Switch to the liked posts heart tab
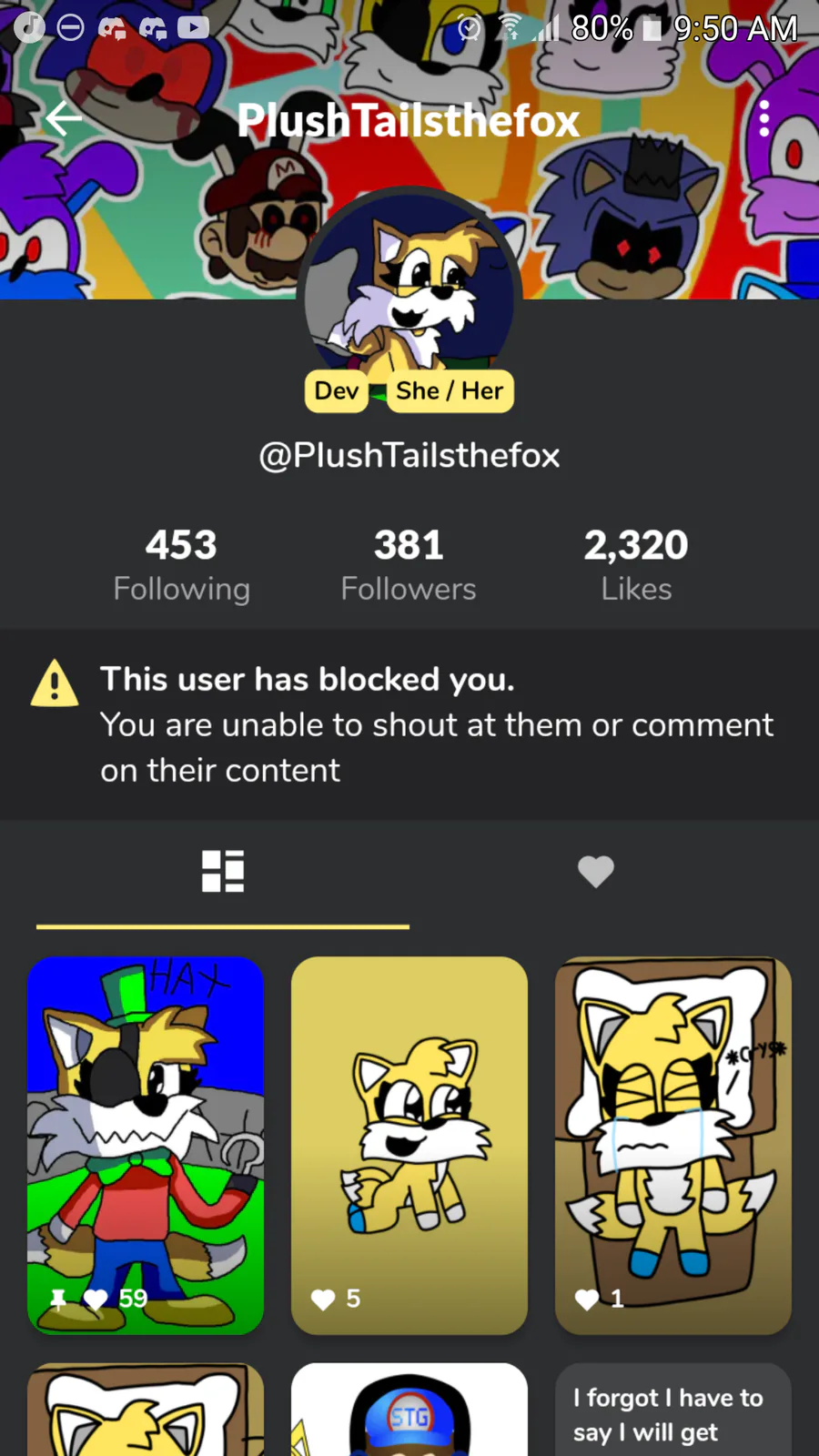 point(596,872)
